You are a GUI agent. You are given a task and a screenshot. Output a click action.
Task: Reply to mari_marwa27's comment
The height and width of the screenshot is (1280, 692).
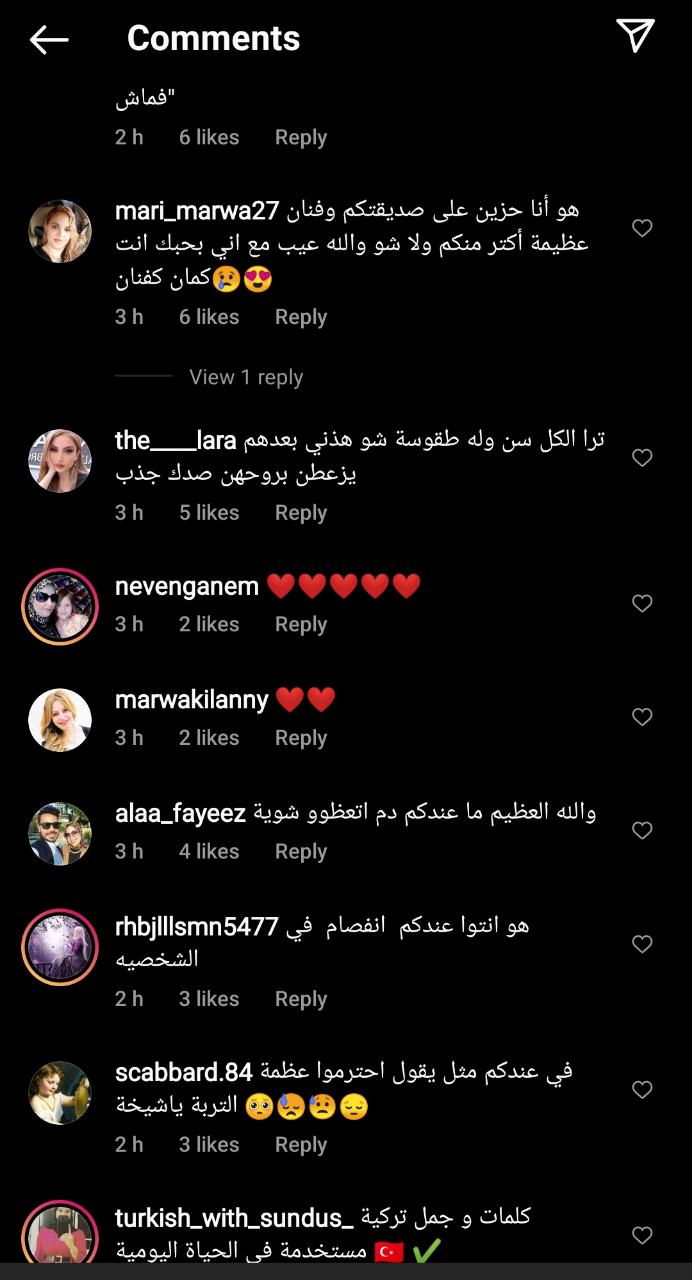tap(301, 317)
